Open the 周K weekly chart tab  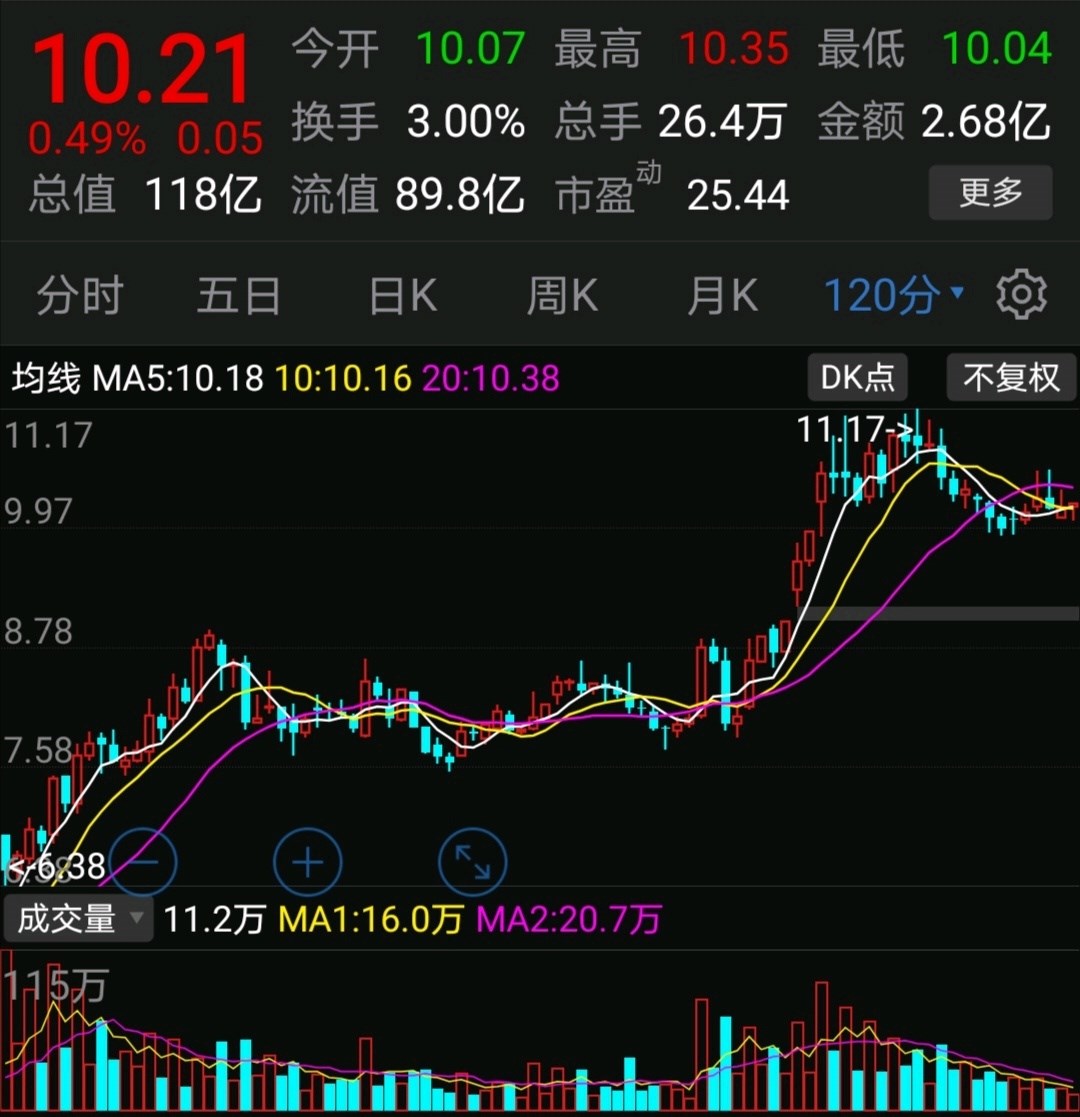(561, 293)
